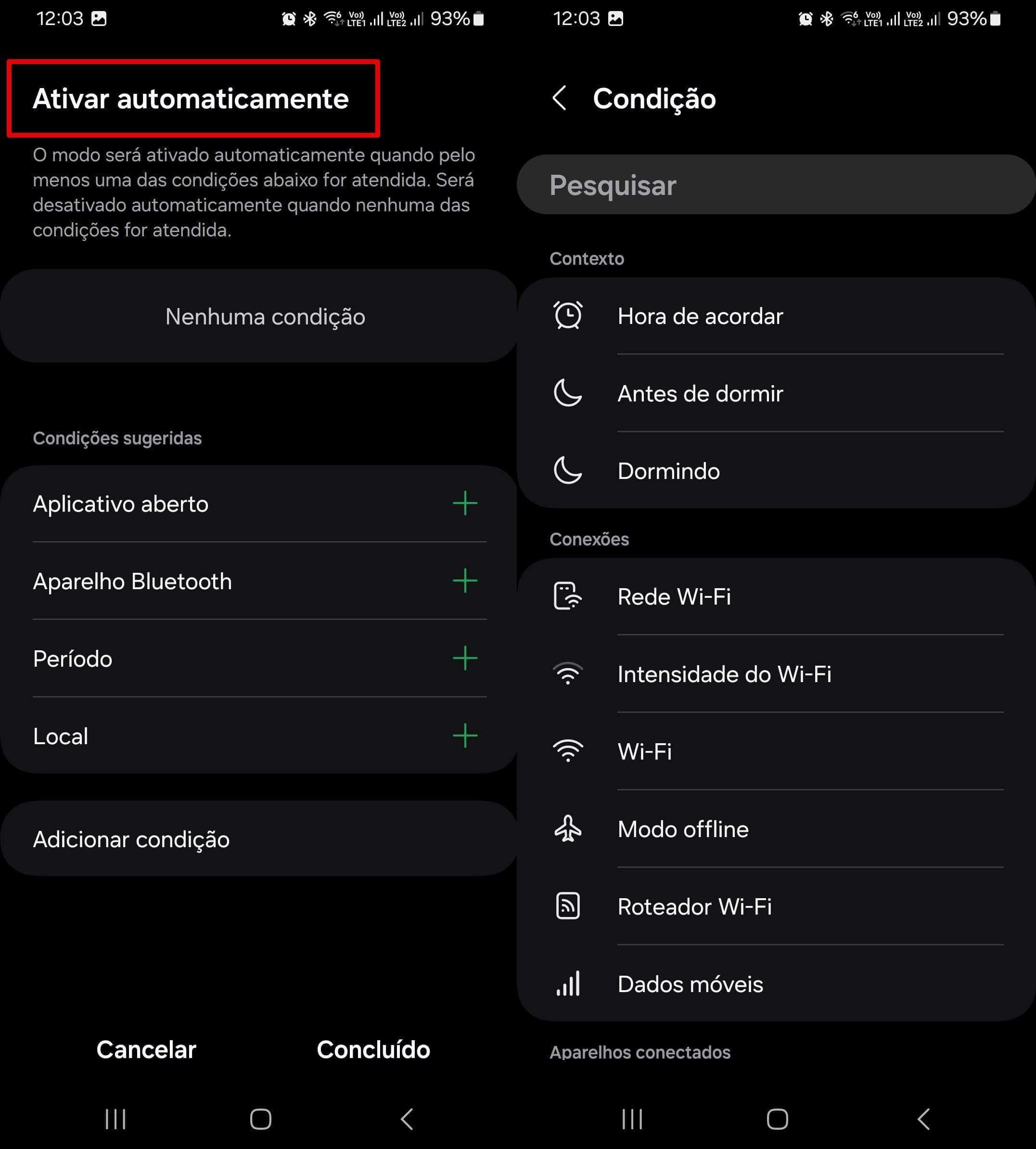Pick the plain Wi-Fi condition
Image resolution: width=1036 pixels, height=1149 pixels.
[x=775, y=751]
